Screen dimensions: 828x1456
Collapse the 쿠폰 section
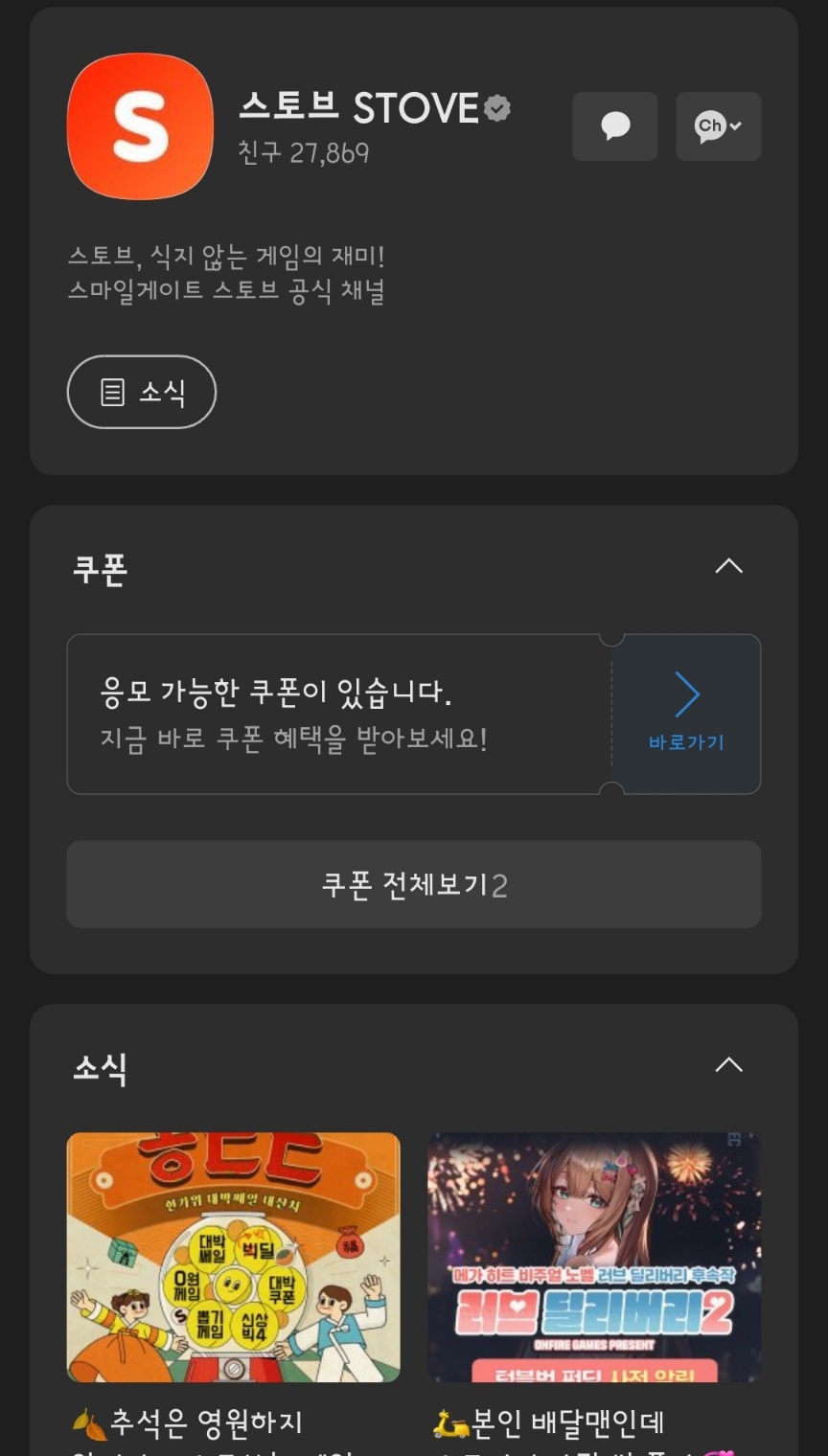728,566
